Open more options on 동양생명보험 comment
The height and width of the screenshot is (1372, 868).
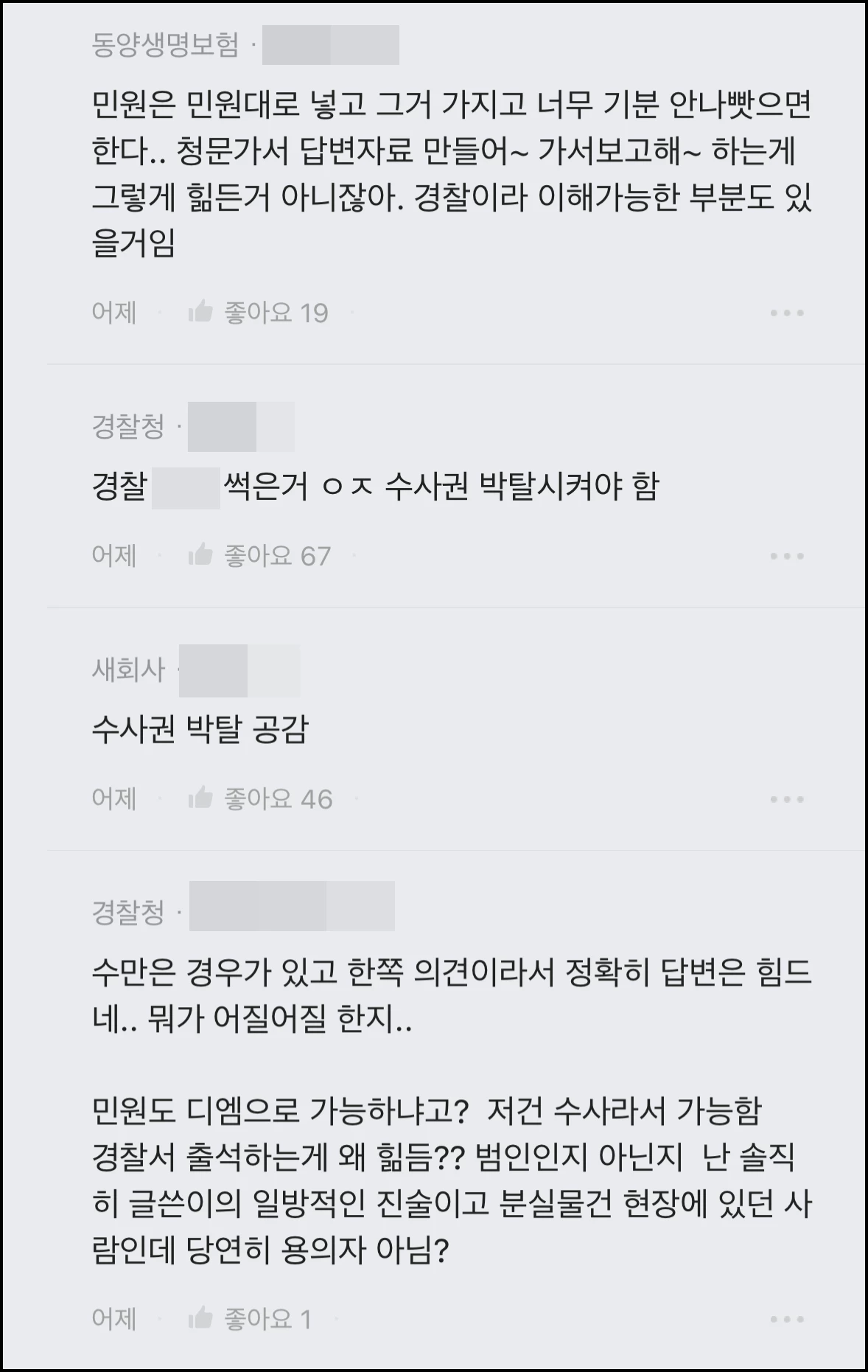click(786, 313)
